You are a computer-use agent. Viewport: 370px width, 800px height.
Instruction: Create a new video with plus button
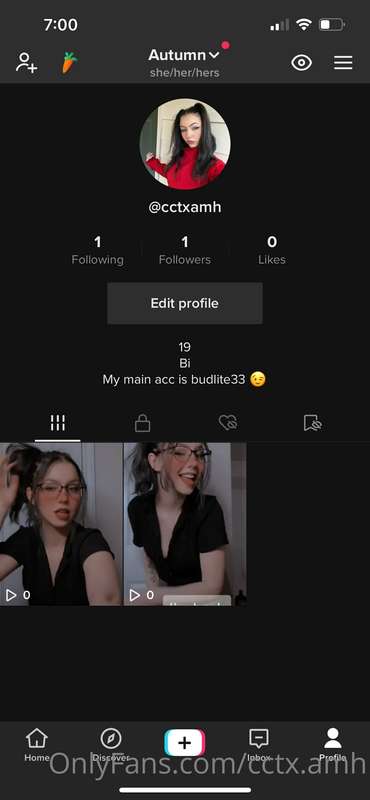pyautogui.click(x=185, y=743)
